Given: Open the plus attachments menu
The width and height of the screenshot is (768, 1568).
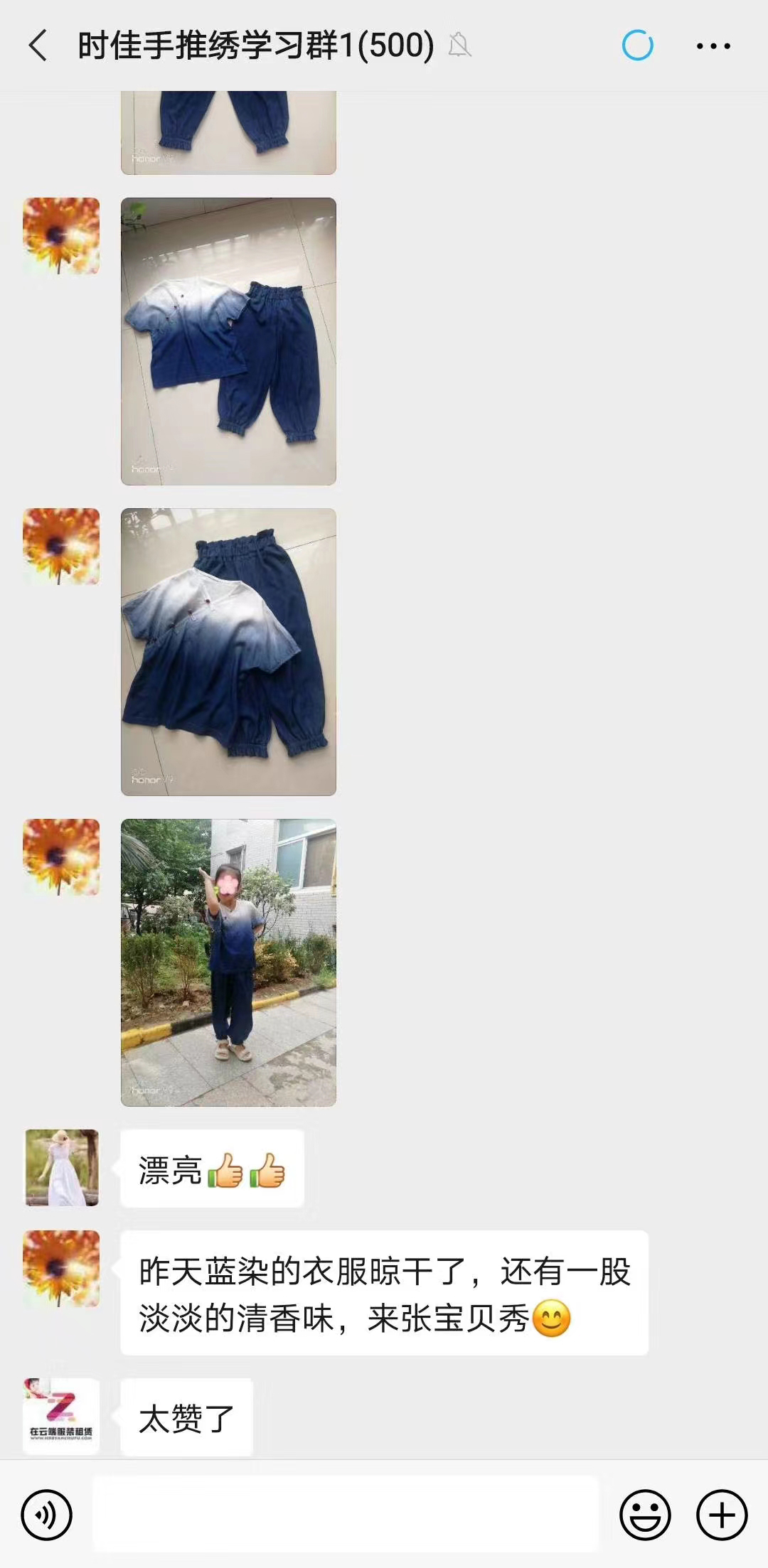Looking at the screenshot, I should pyautogui.click(x=722, y=1515).
